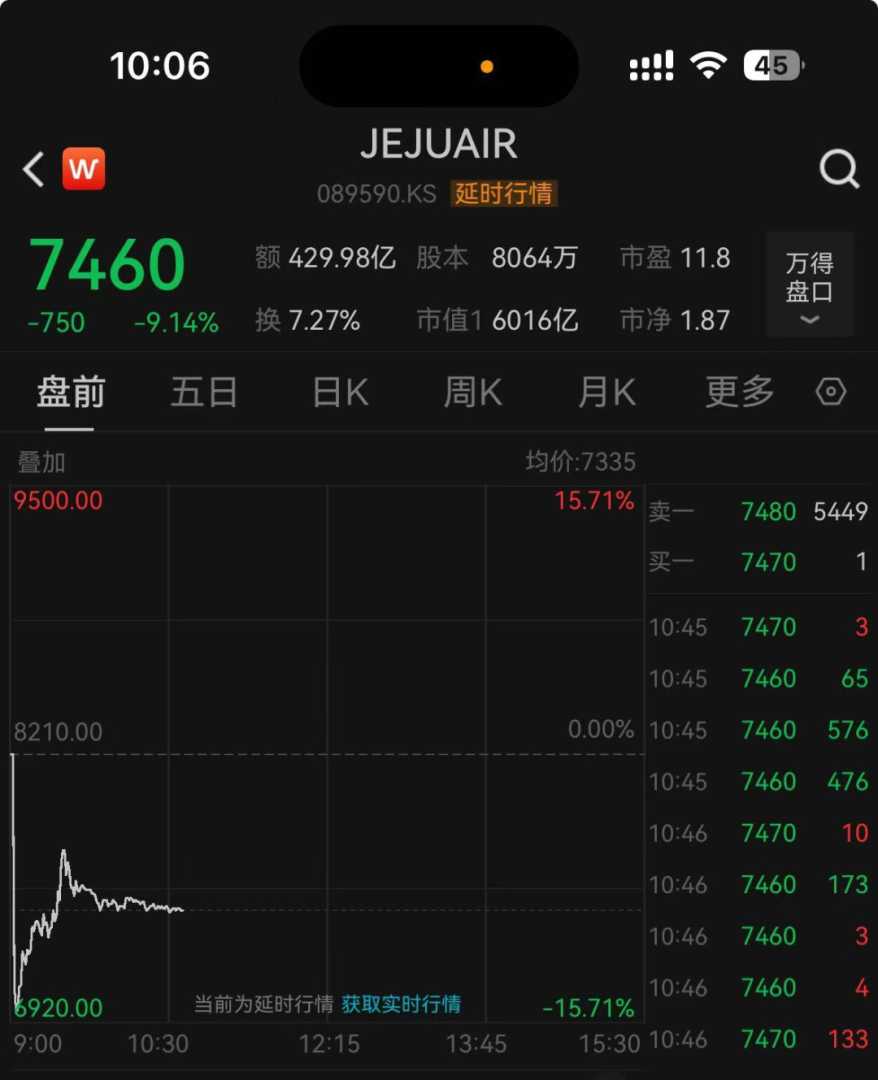Open the 更多 chart options

pyautogui.click(x=740, y=392)
